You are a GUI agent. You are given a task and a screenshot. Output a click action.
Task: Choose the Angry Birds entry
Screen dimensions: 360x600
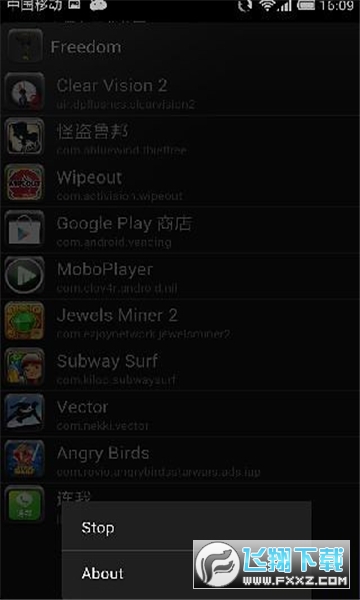pos(180,460)
